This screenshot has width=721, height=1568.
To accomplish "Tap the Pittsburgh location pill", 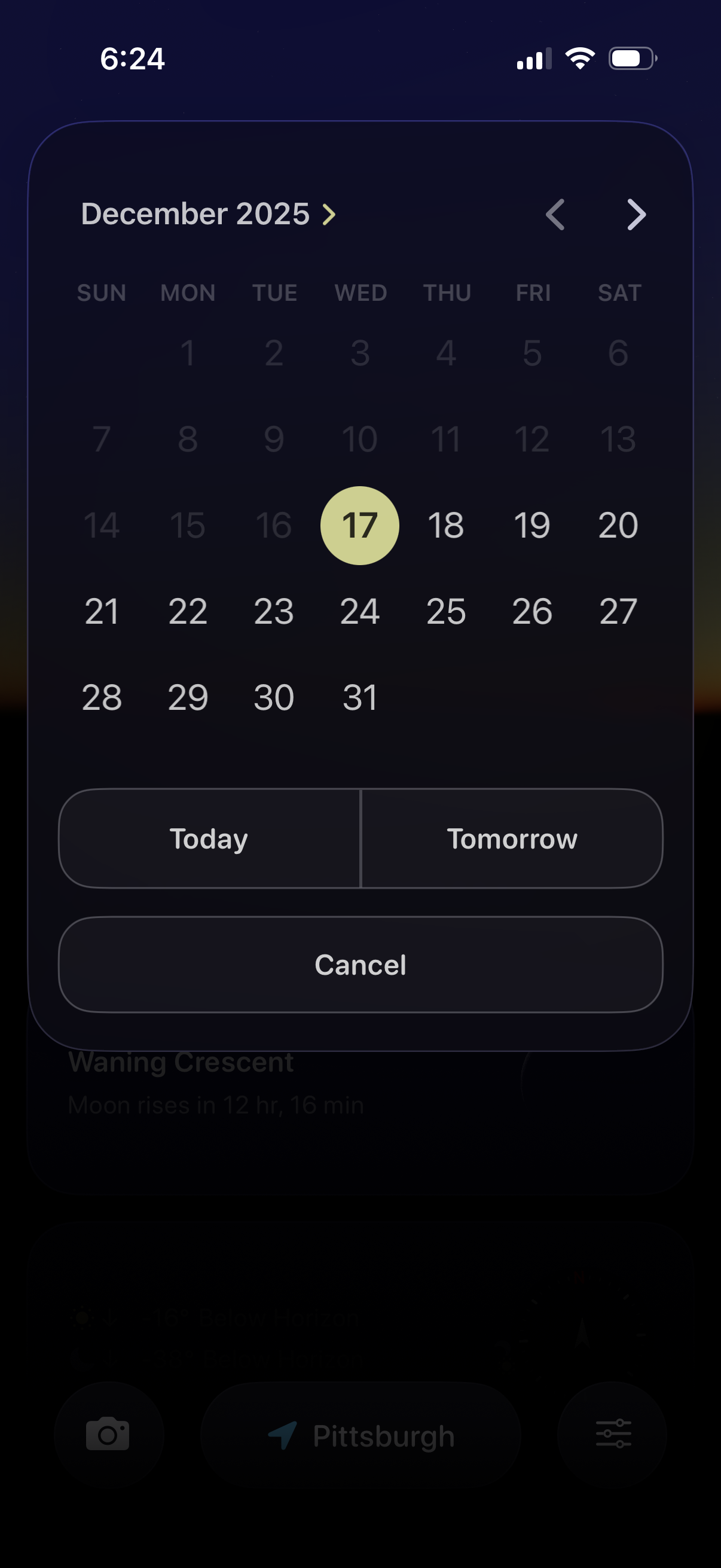I will pos(359,1435).
